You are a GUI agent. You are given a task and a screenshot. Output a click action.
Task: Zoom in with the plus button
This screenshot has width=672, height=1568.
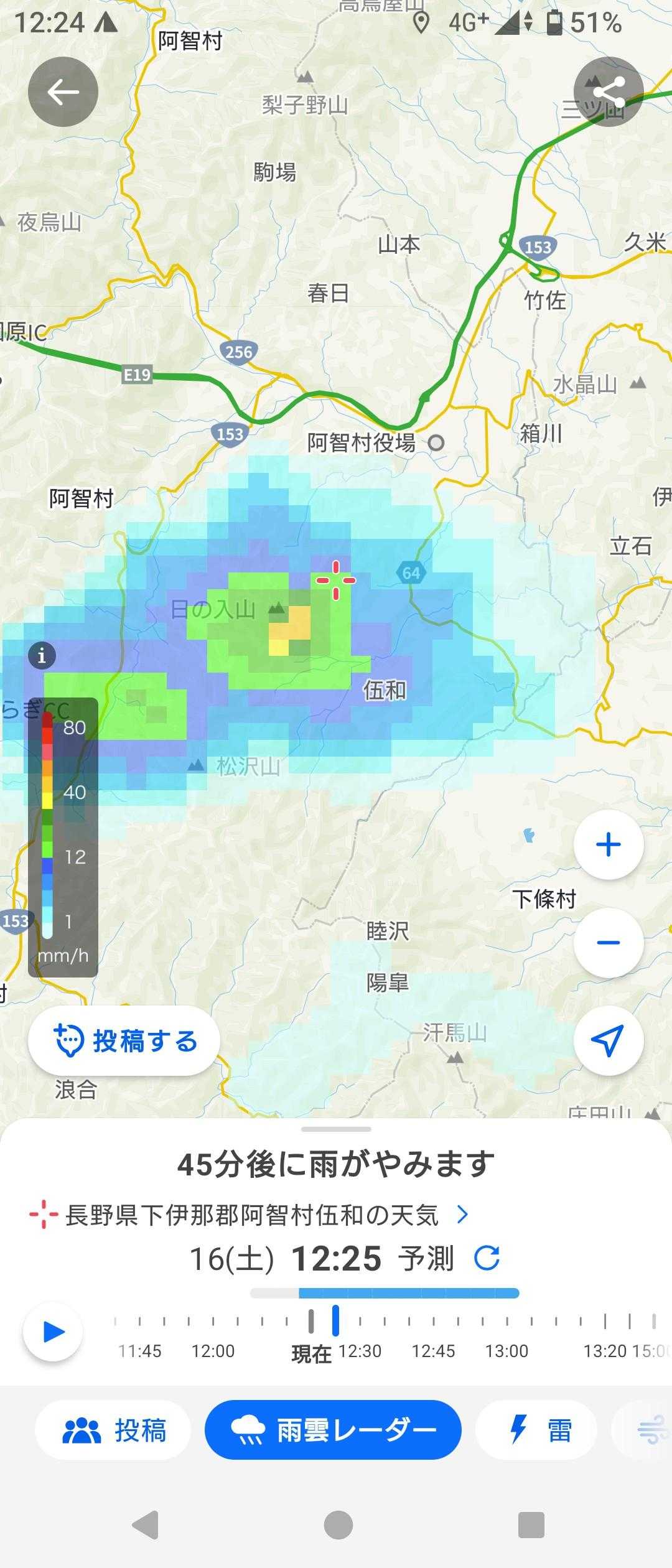point(608,844)
